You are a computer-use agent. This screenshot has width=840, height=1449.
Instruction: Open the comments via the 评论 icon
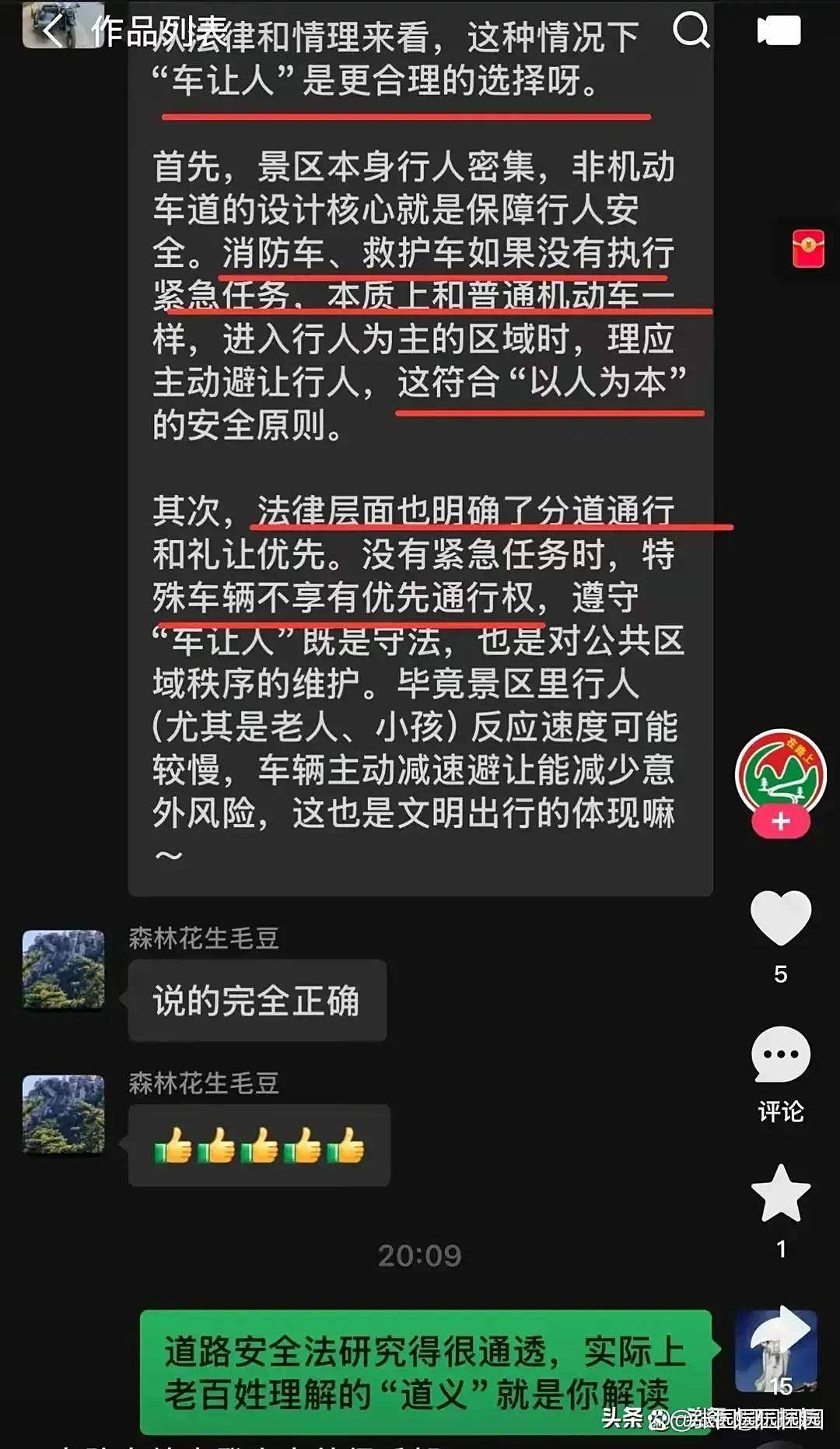pyautogui.click(x=781, y=1057)
